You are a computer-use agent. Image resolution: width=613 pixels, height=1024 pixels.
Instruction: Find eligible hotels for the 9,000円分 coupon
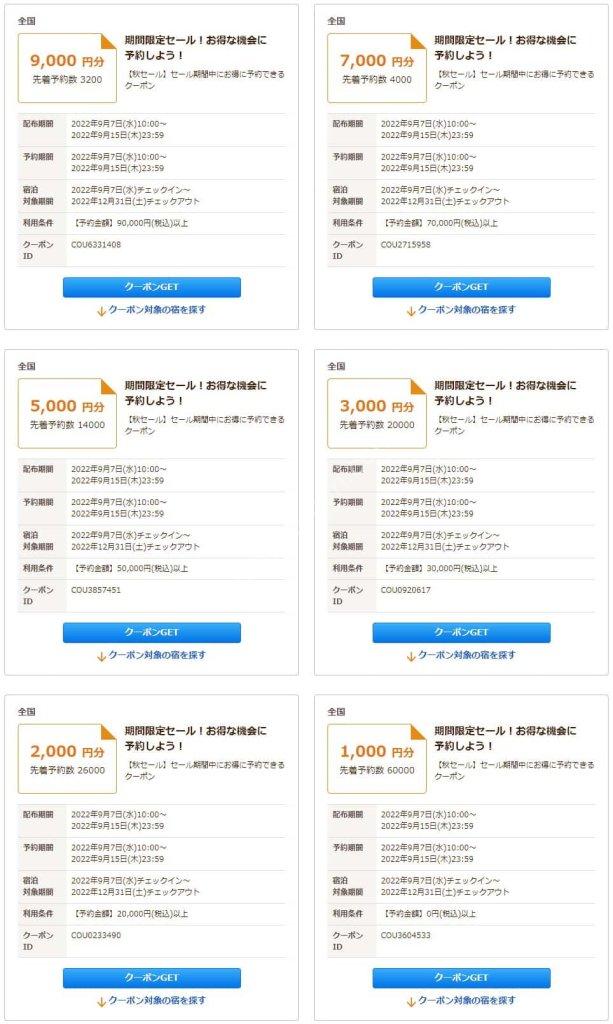click(151, 310)
